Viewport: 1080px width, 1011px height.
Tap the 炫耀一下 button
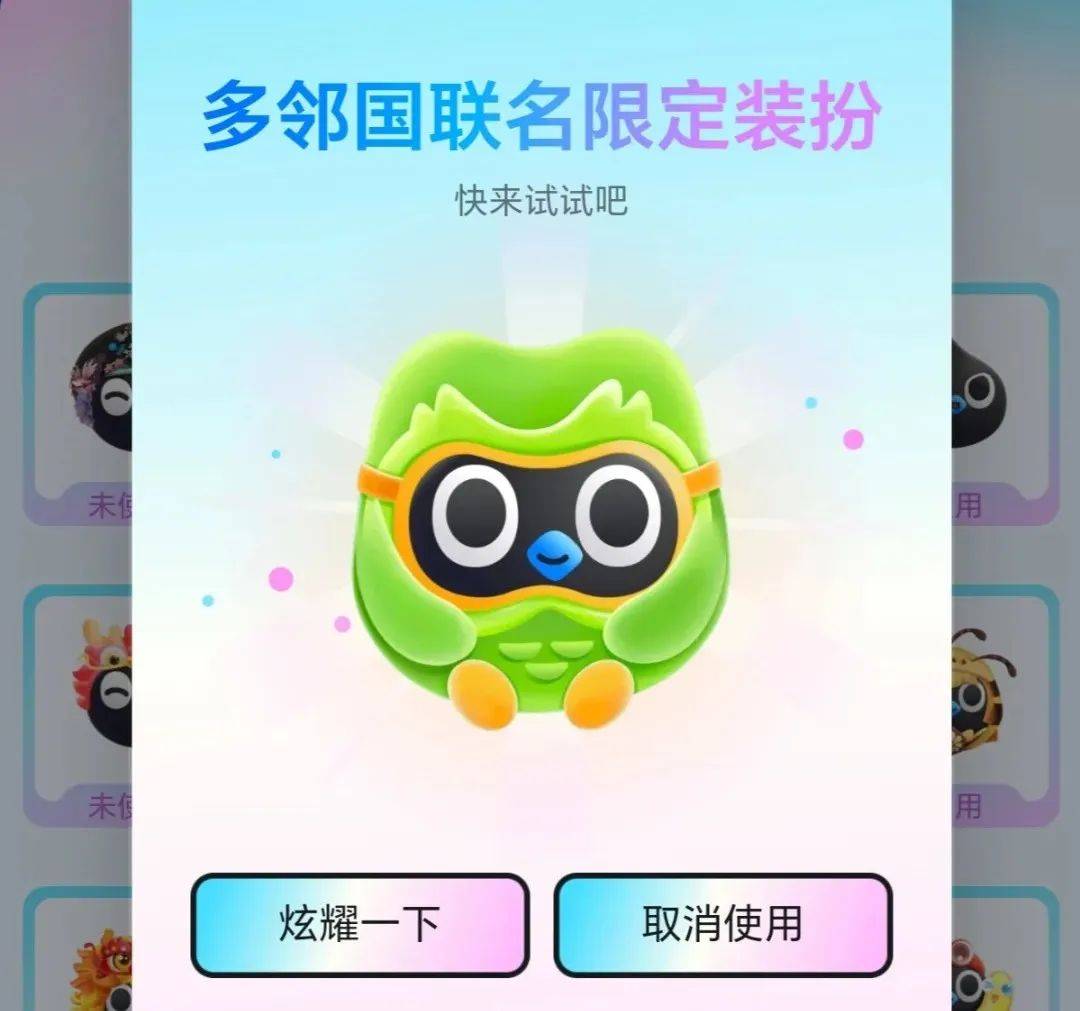coord(359,924)
